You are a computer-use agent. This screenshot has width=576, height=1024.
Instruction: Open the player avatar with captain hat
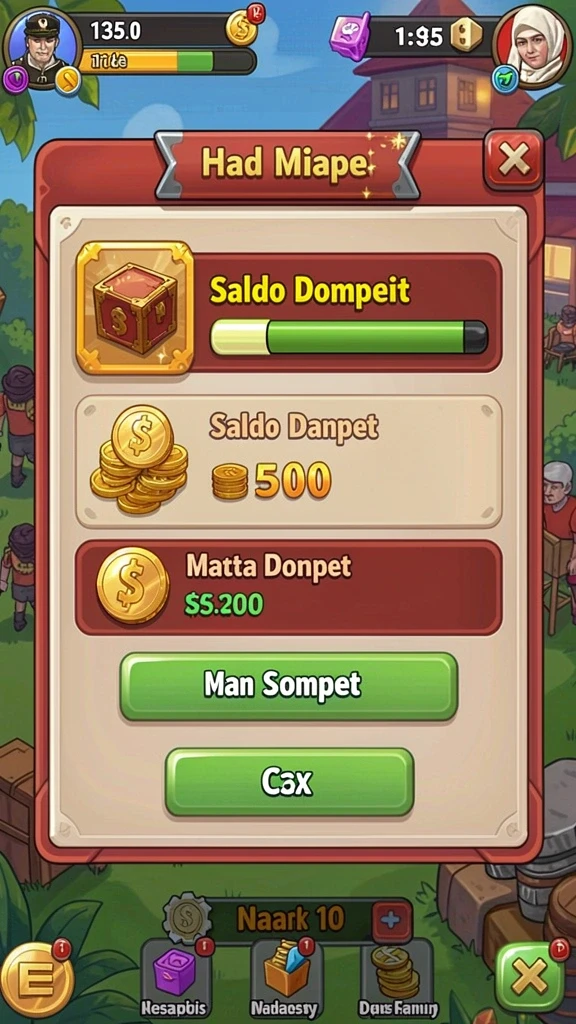pos(42,46)
